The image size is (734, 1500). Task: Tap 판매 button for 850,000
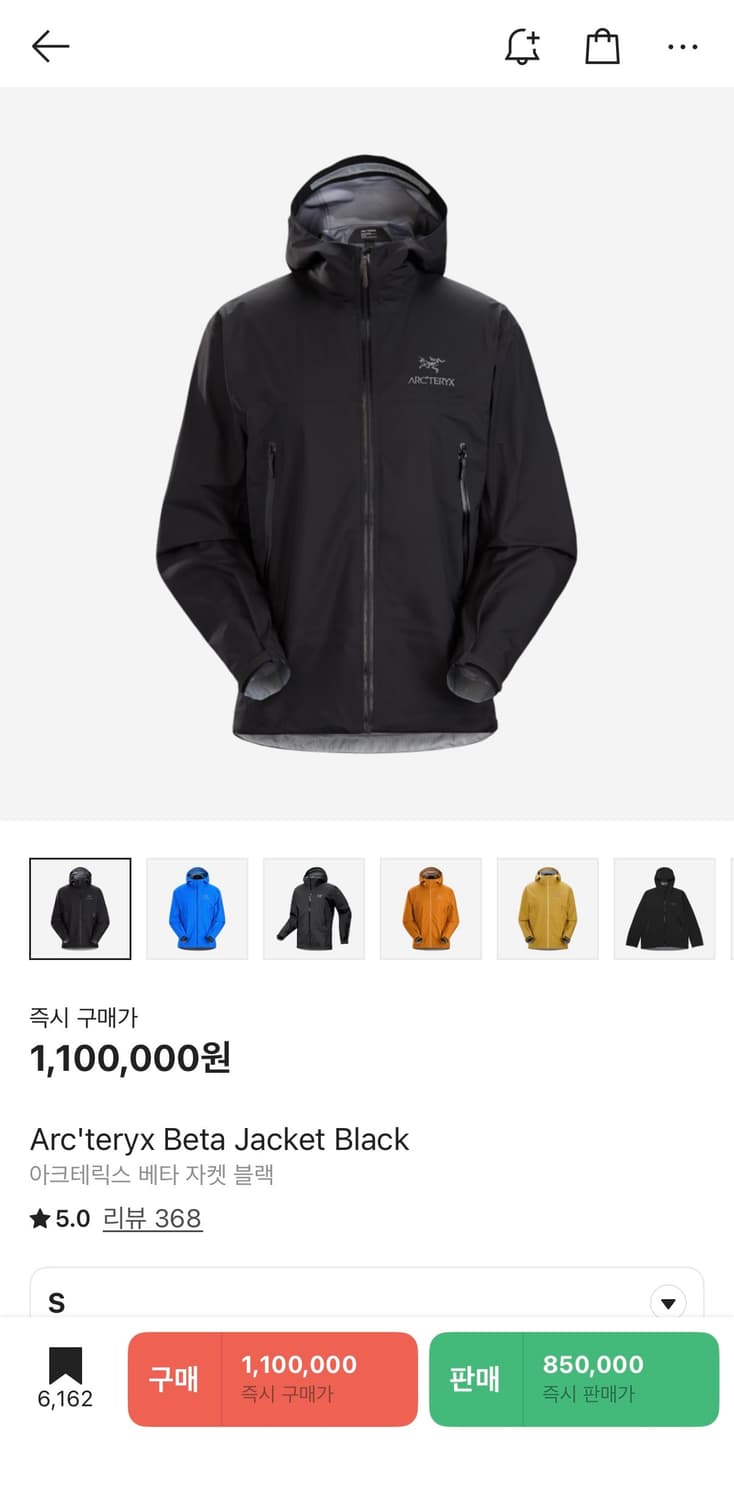point(574,1378)
